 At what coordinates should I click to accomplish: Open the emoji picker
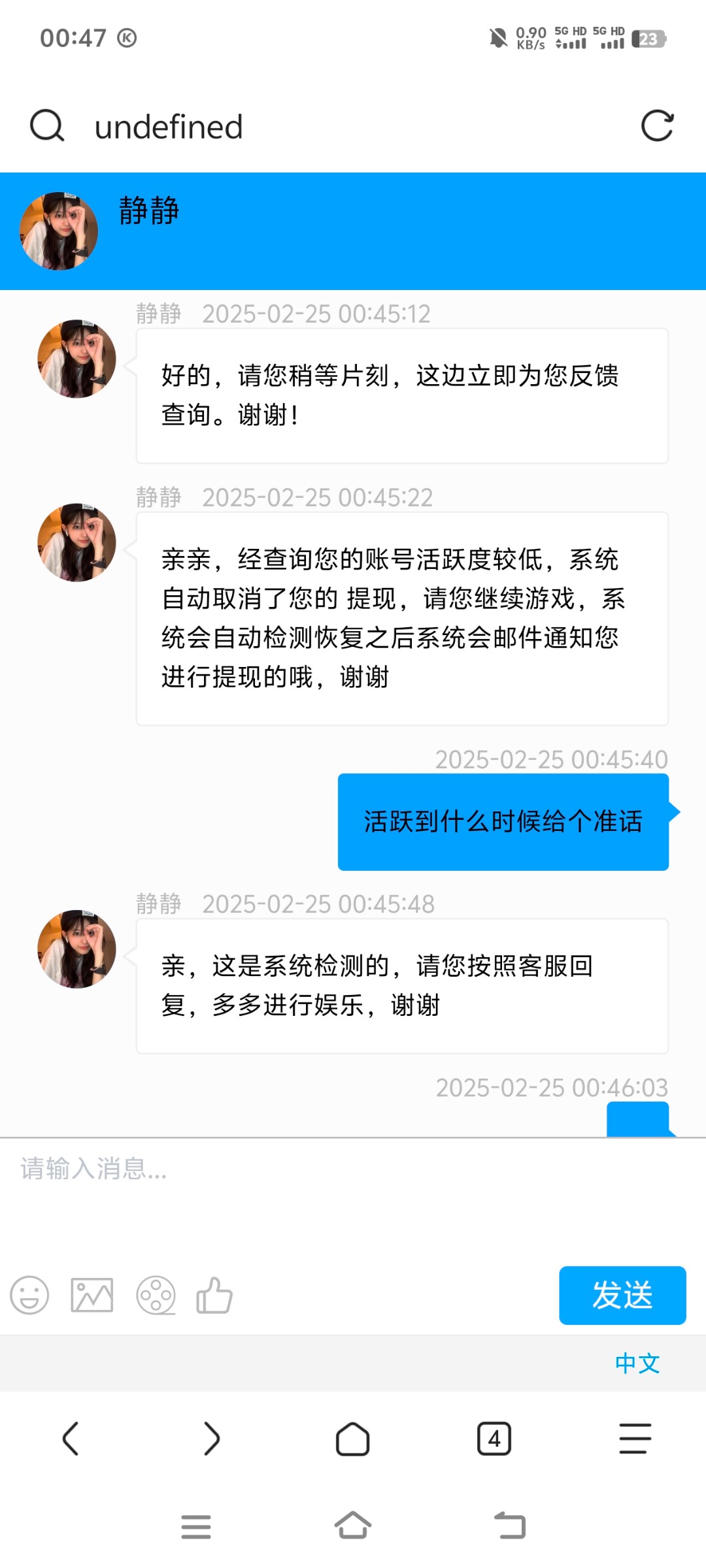pos(29,1295)
